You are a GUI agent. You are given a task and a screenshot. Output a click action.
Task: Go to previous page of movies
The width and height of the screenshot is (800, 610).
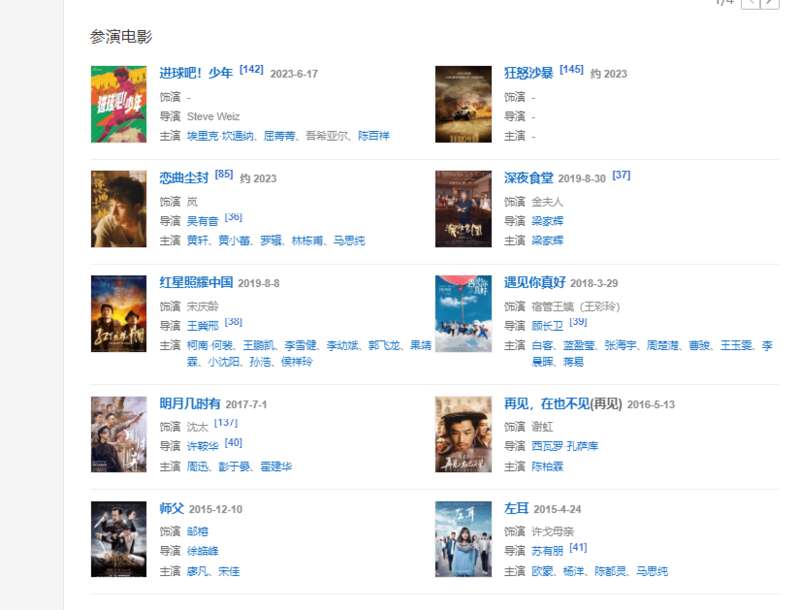[x=749, y=3]
